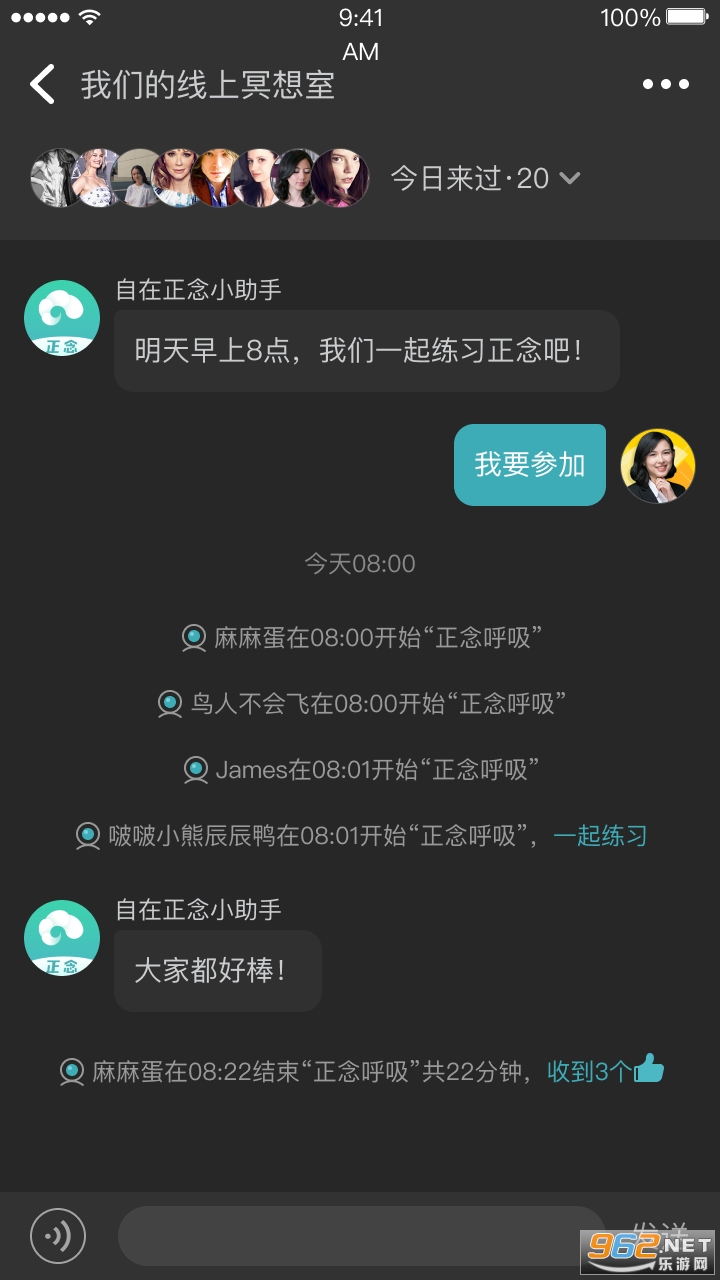This screenshot has height=1280, width=720.
Task: Tap the back arrow to leave the chat
Action: [x=42, y=83]
